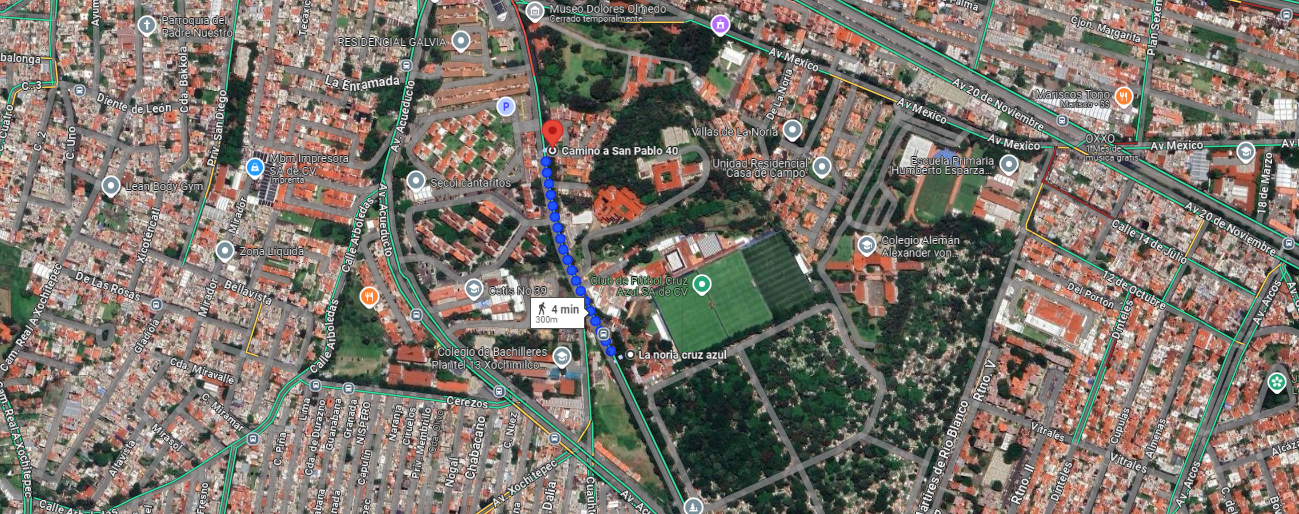Tap the red Camino a San Pablo 40 pin
The image size is (1299, 514).
(x=553, y=133)
